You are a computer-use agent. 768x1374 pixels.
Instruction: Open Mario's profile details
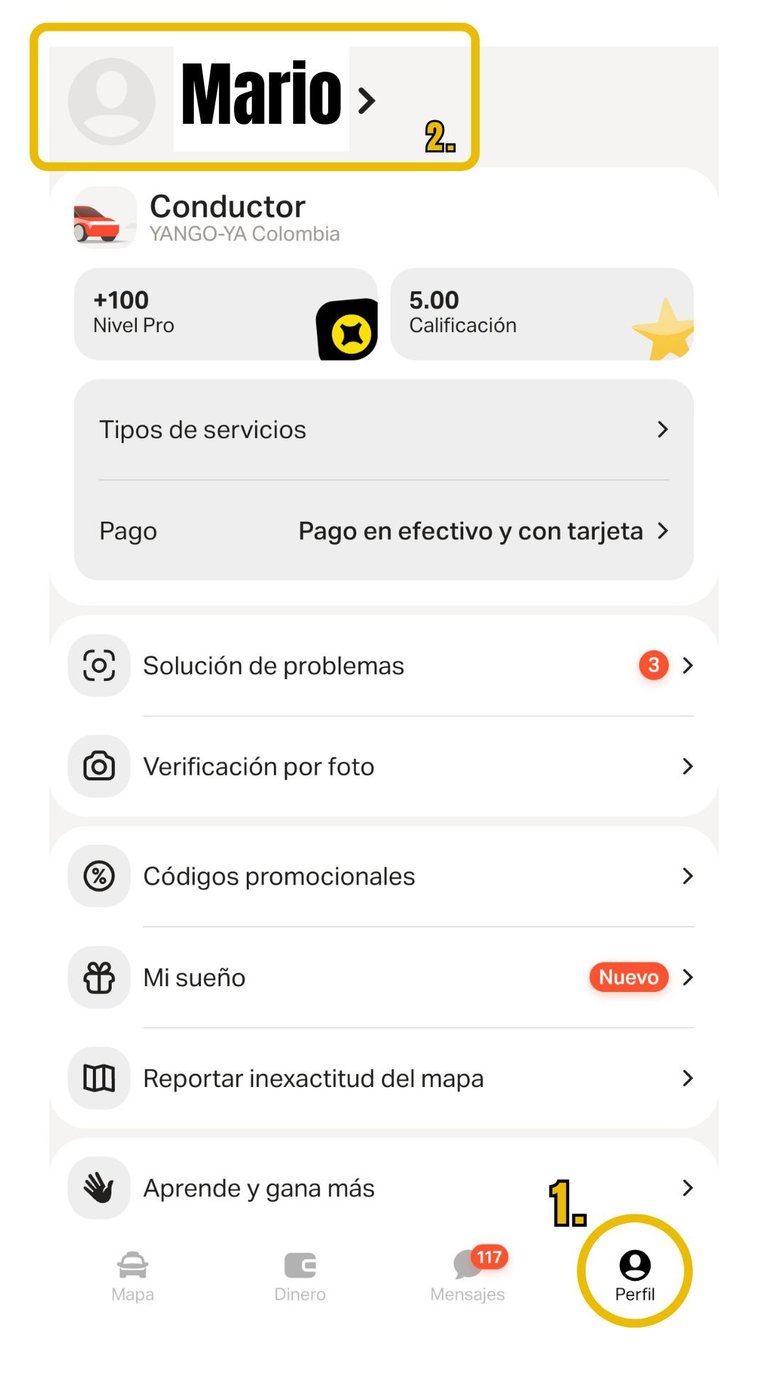pos(262,98)
